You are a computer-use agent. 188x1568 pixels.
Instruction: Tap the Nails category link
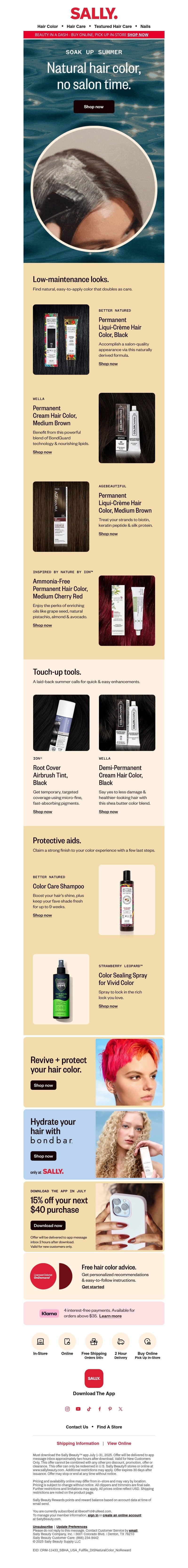click(145, 26)
